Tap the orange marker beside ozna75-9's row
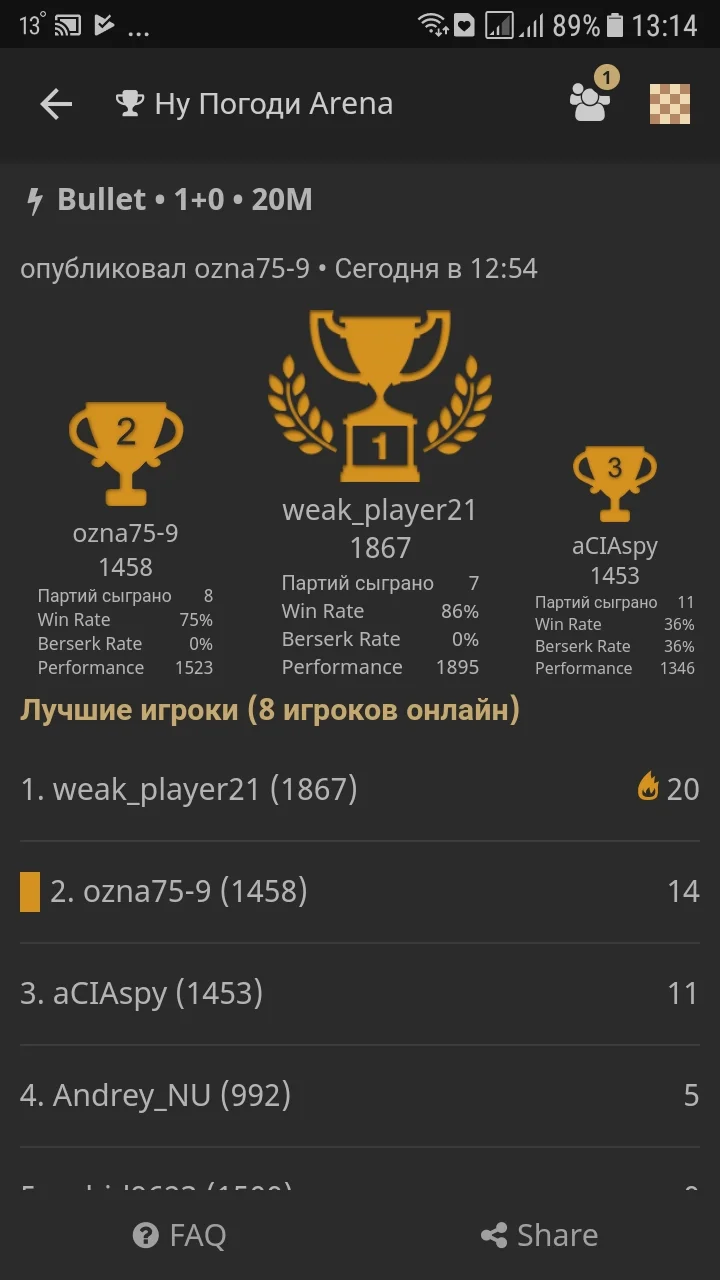Image resolution: width=720 pixels, height=1280 pixels. coord(28,890)
